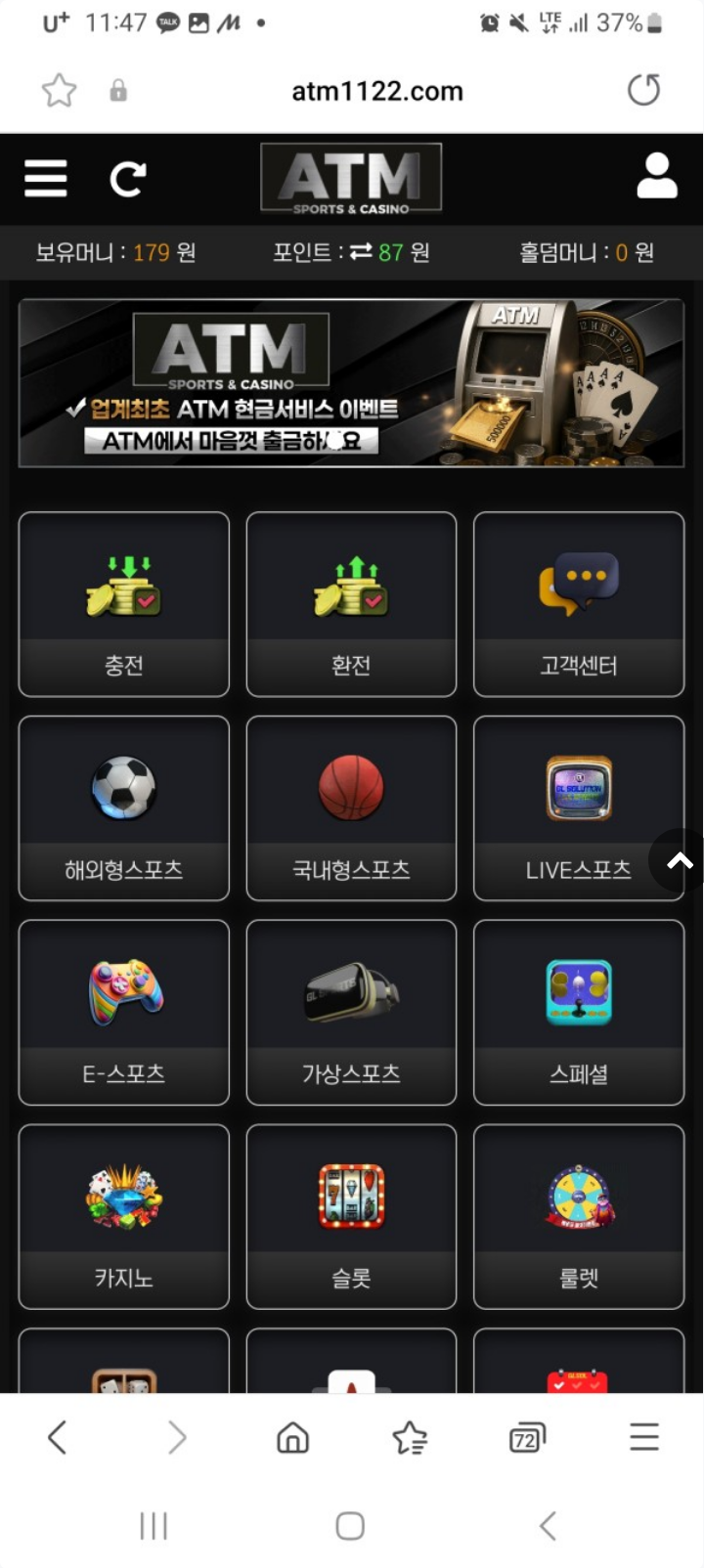Tap the site refresh icon beside the menu
Viewport: 704px width, 1568px height.
[128, 179]
